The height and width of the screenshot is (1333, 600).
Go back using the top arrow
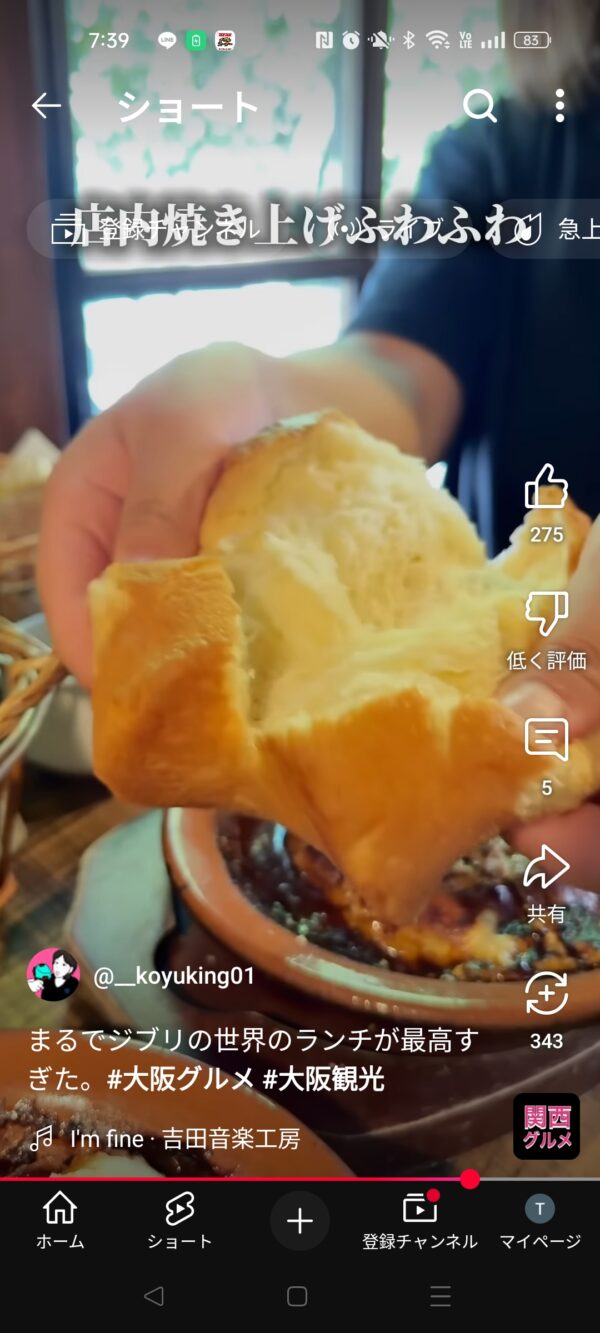(x=46, y=105)
